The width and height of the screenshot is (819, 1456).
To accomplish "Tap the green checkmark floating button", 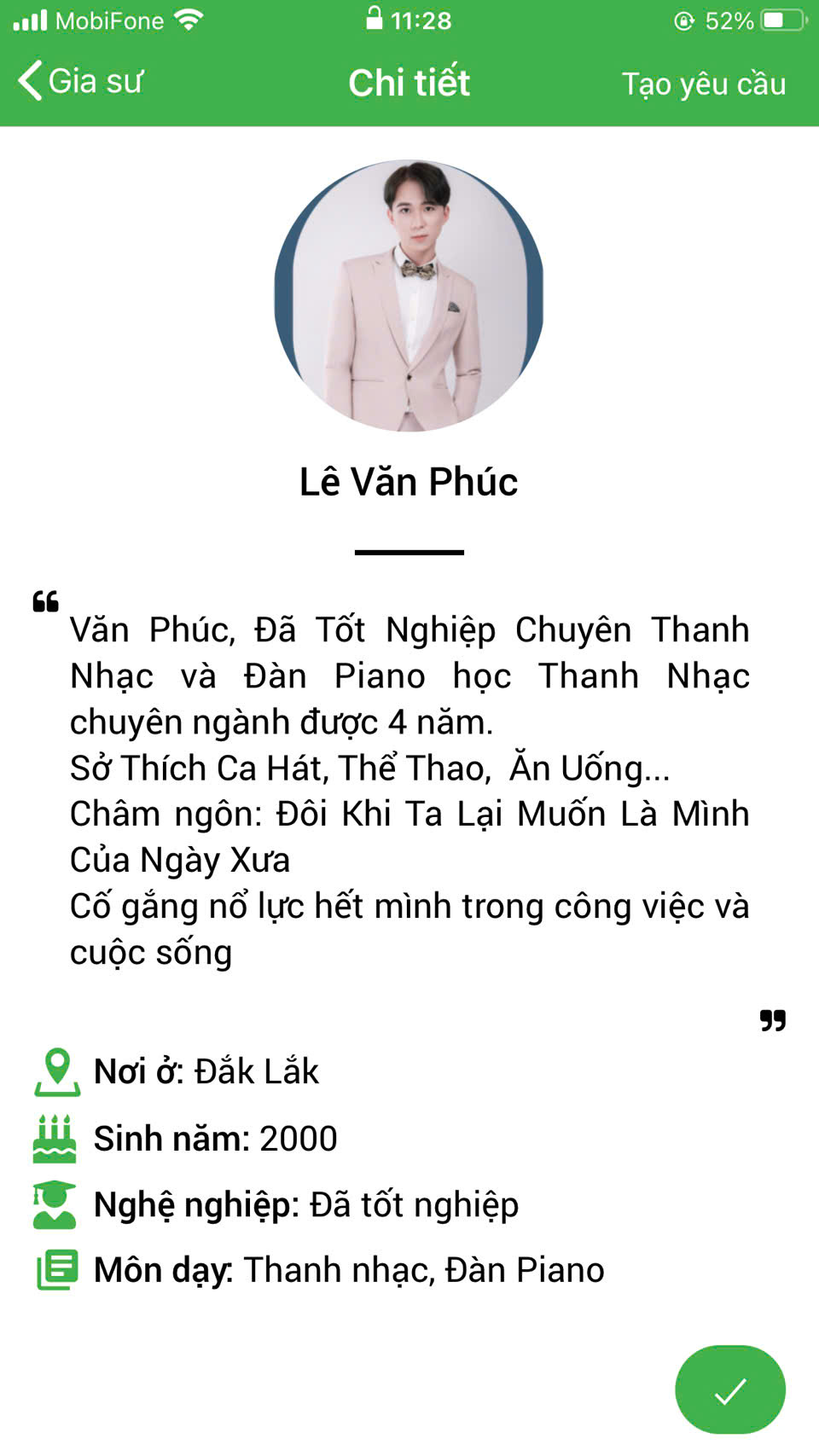I will pos(729,1389).
